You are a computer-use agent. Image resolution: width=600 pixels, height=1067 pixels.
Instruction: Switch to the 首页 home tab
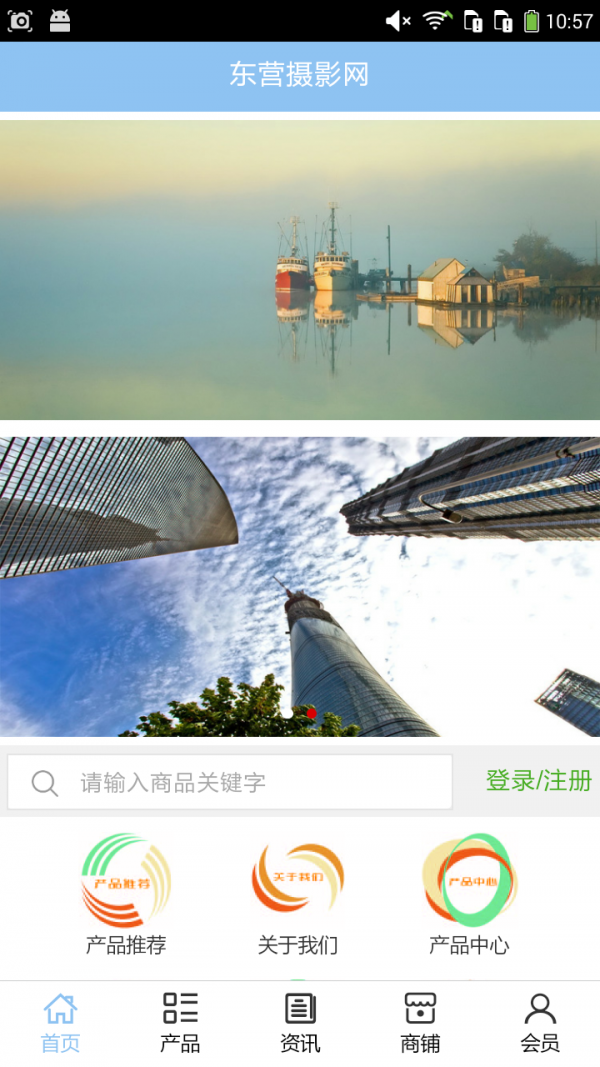coord(60,1023)
